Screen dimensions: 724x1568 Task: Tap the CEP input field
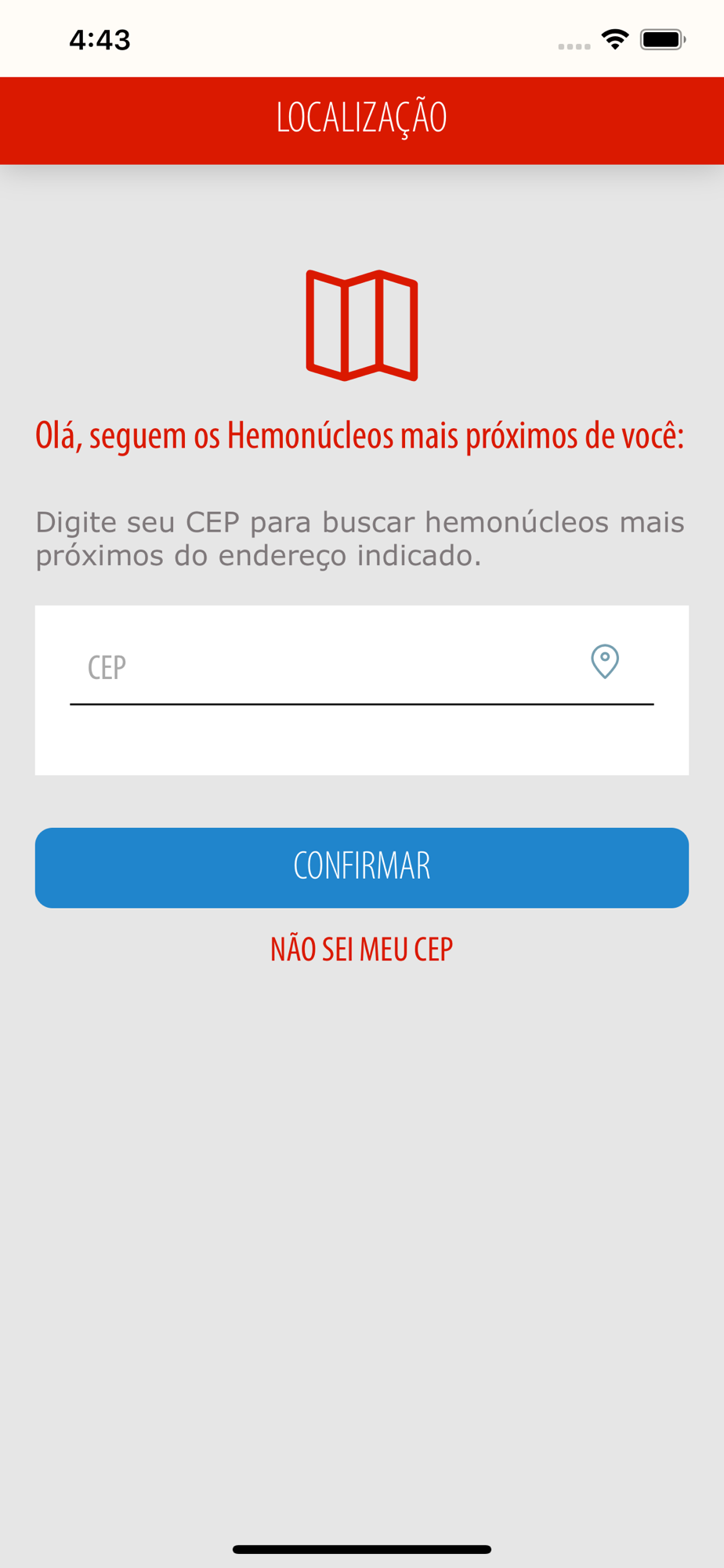tap(361, 667)
